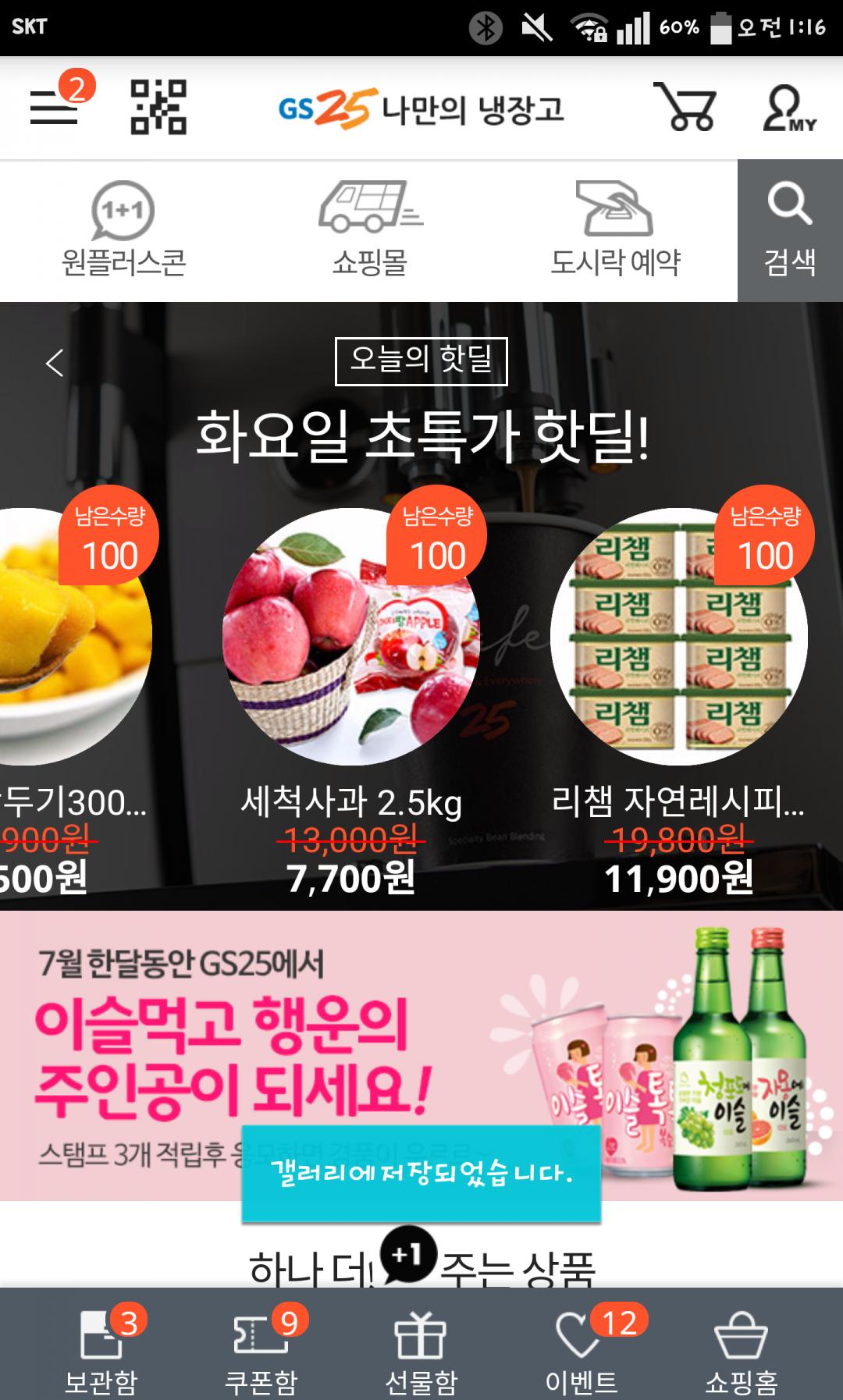843x1400 pixels.
Task: Open 원플러스콘 section
Action: 123,231
